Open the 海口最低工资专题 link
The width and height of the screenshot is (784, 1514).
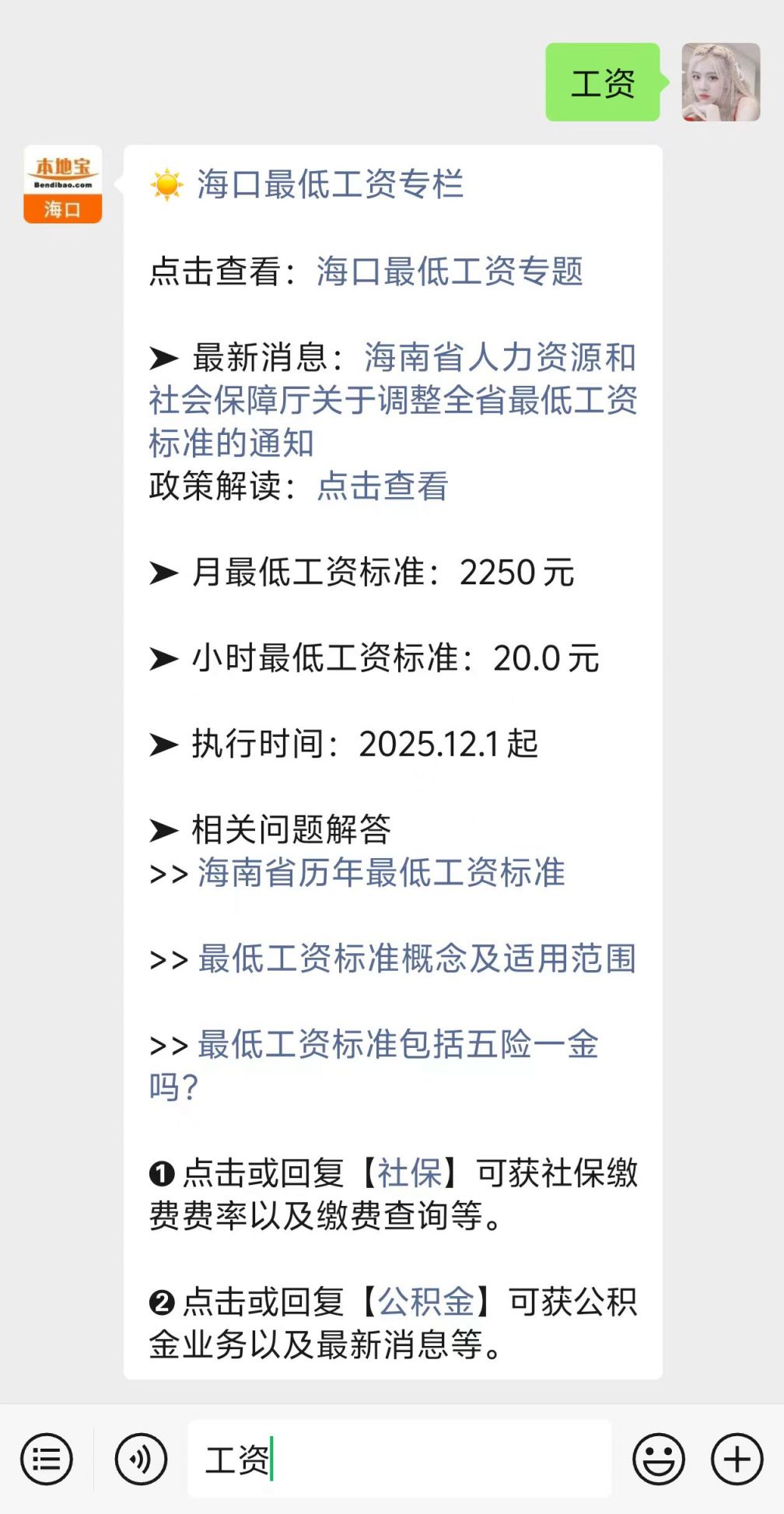pos(449,272)
